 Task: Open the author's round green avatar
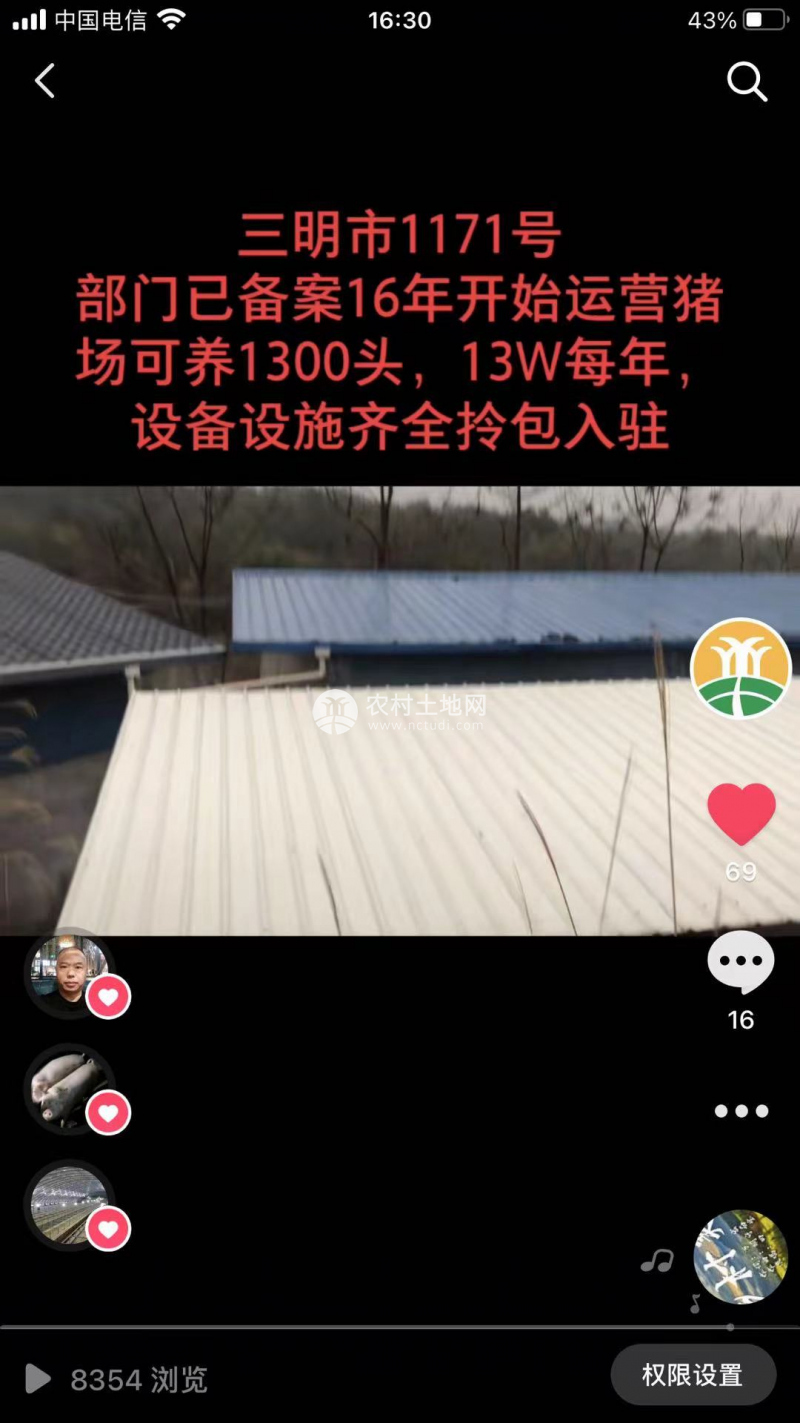(741, 668)
